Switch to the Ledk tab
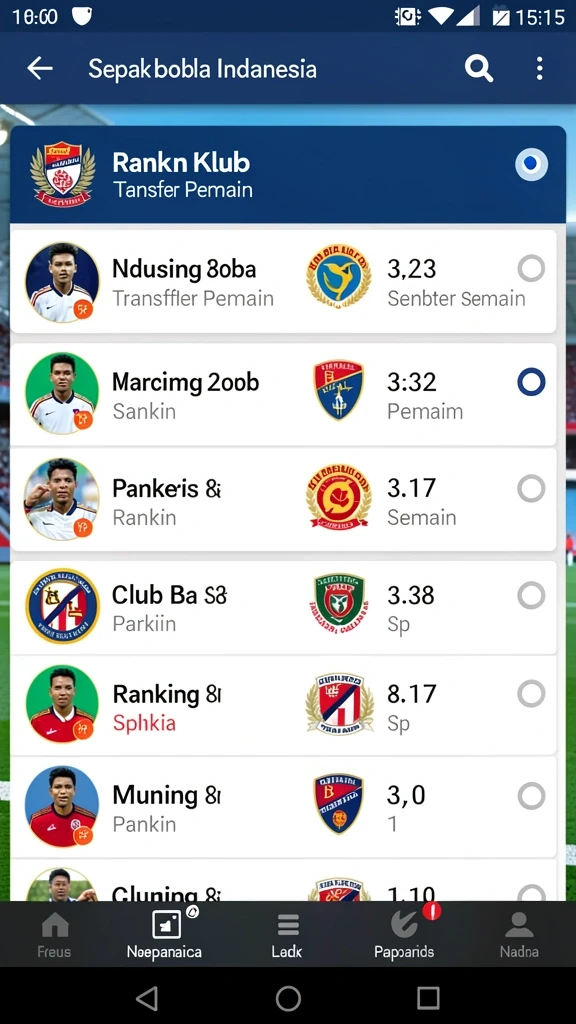 coord(287,935)
